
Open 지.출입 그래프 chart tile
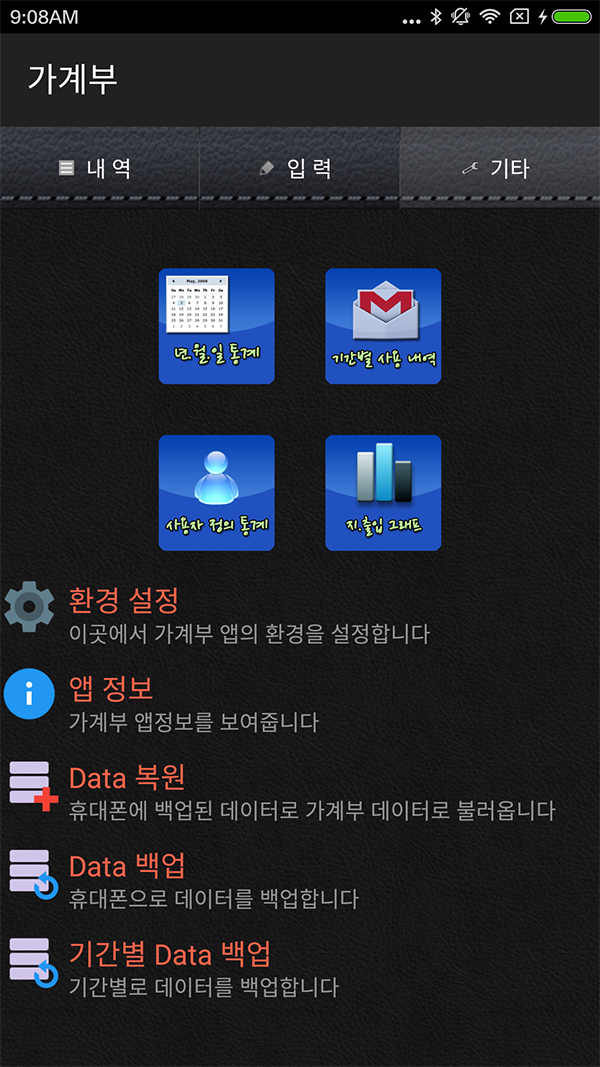(383, 492)
